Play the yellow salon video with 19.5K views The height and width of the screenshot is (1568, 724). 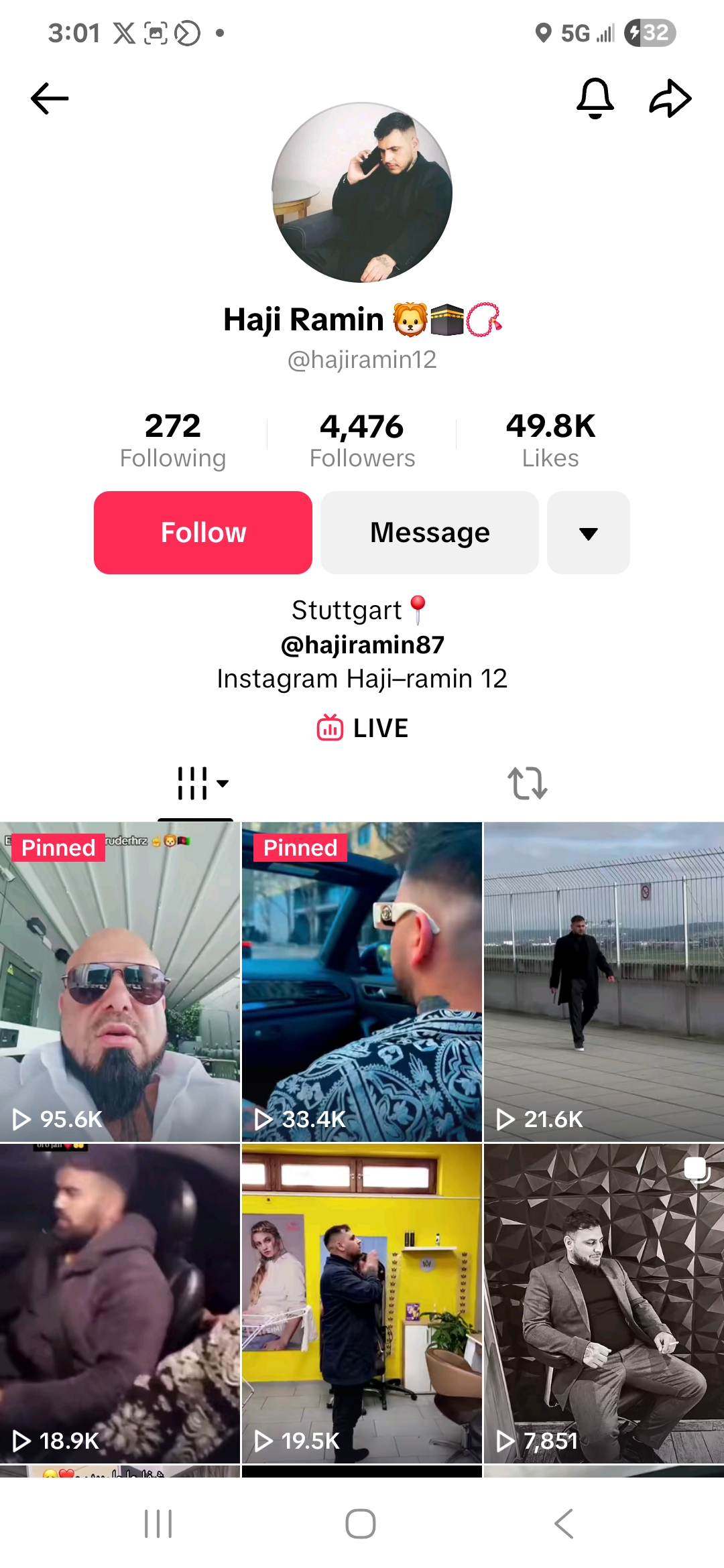pyautogui.click(x=362, y=1303)
